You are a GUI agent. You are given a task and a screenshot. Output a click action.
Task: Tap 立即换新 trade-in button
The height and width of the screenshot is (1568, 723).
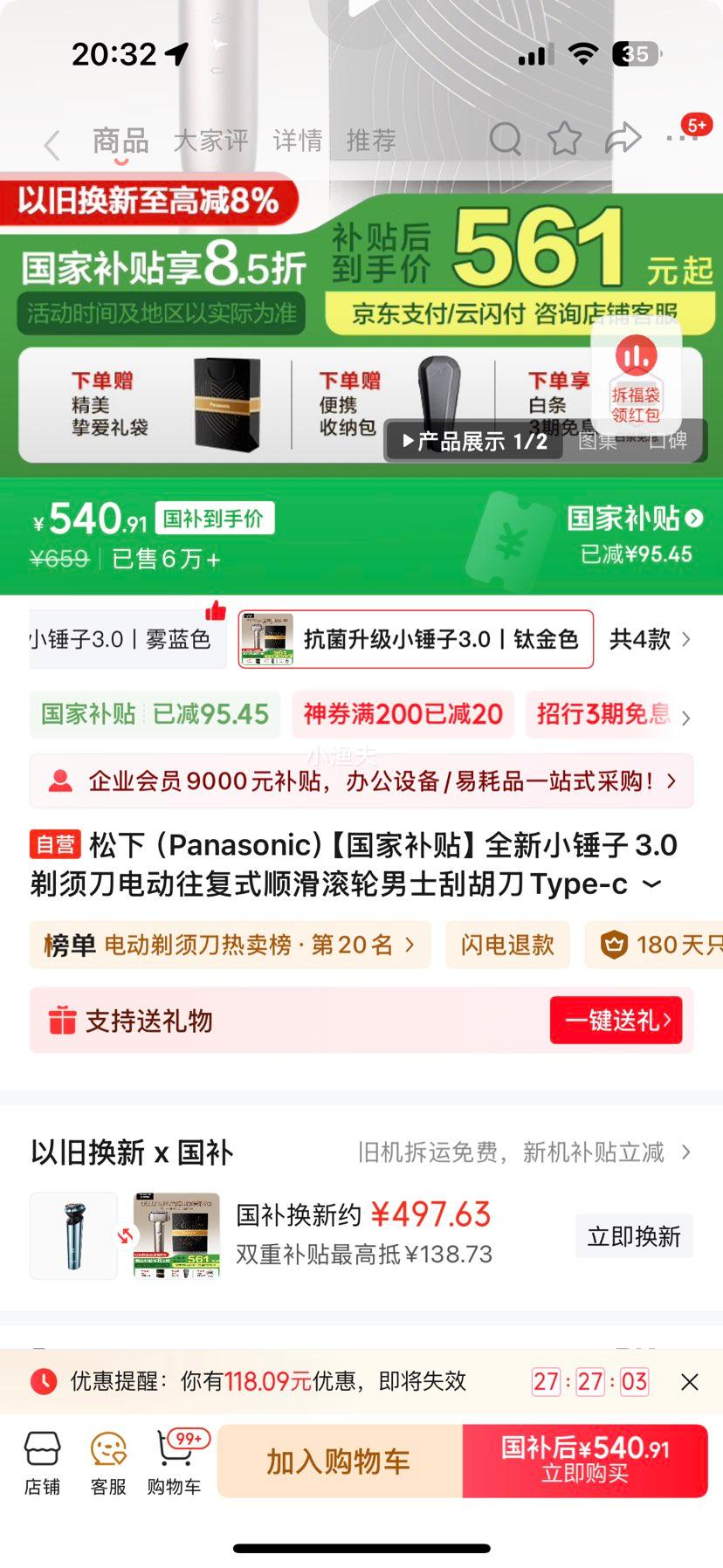pos(634,1236)
